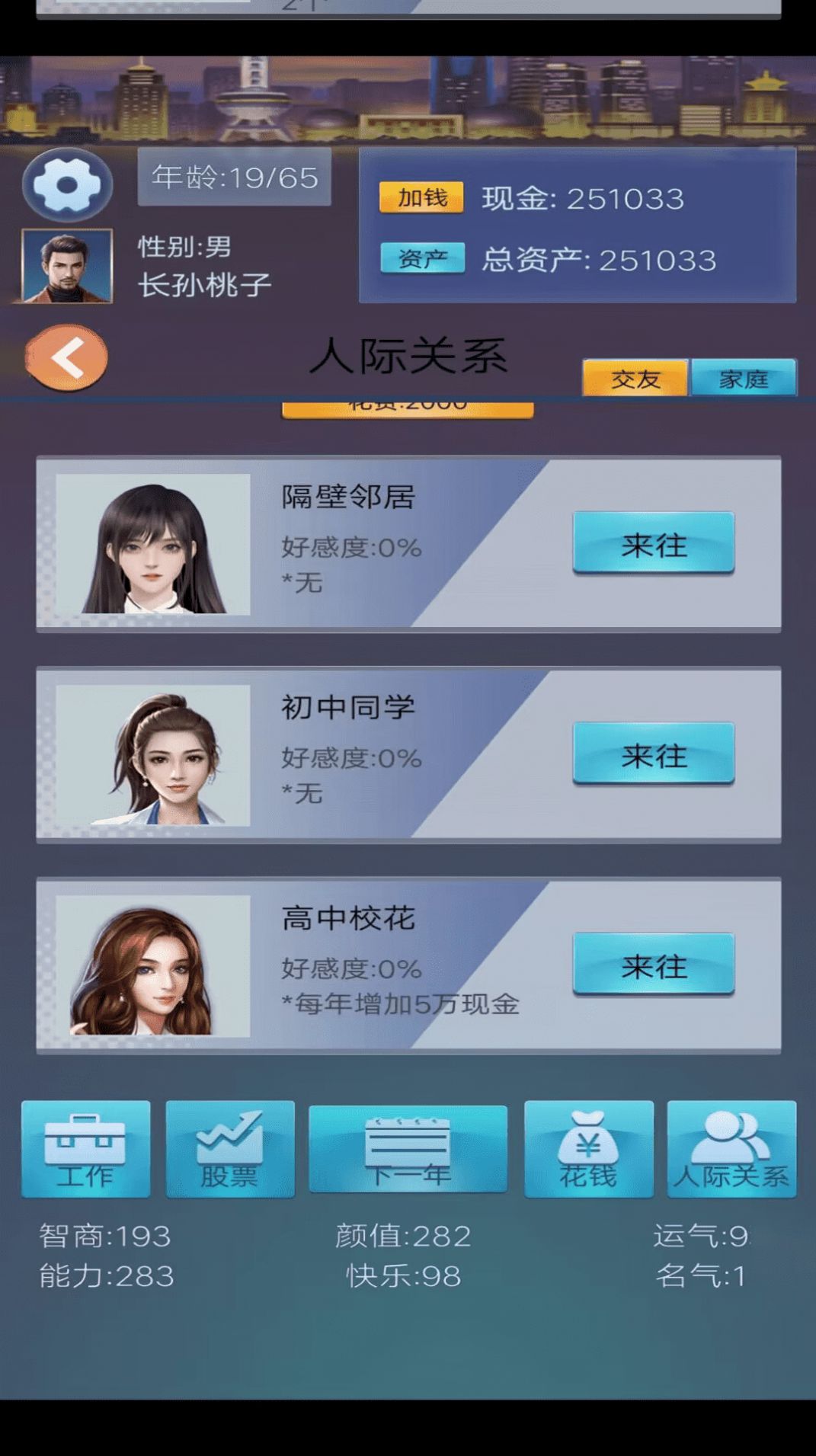Advance with 下一年 next year
The width and height of the screenshot is (816, 1456).
coord(408,1149)
